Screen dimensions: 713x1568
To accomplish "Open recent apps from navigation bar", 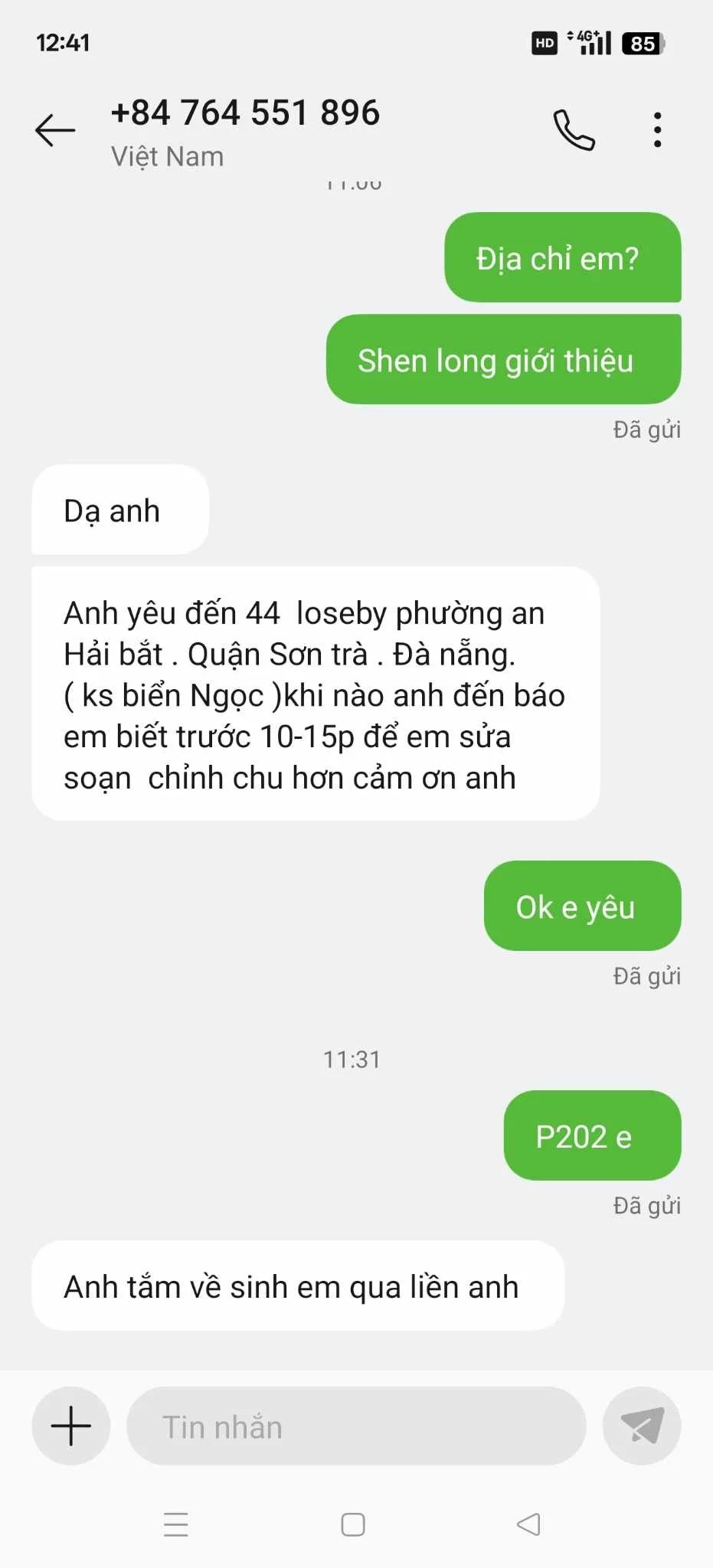I will pyautogui.click(x=176, y=1524).
